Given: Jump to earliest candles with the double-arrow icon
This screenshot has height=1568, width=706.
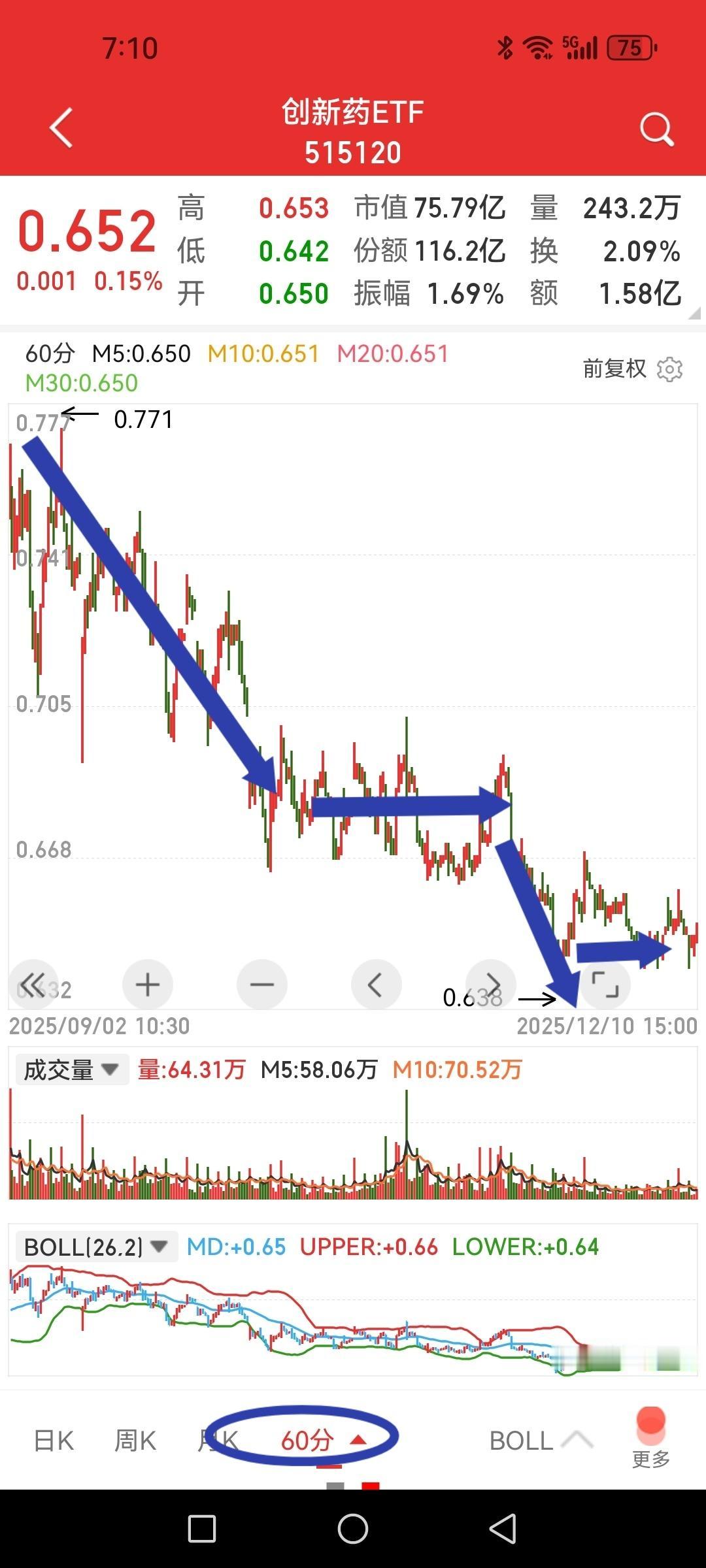Looking at the screenshot, I should pos(34,985).
